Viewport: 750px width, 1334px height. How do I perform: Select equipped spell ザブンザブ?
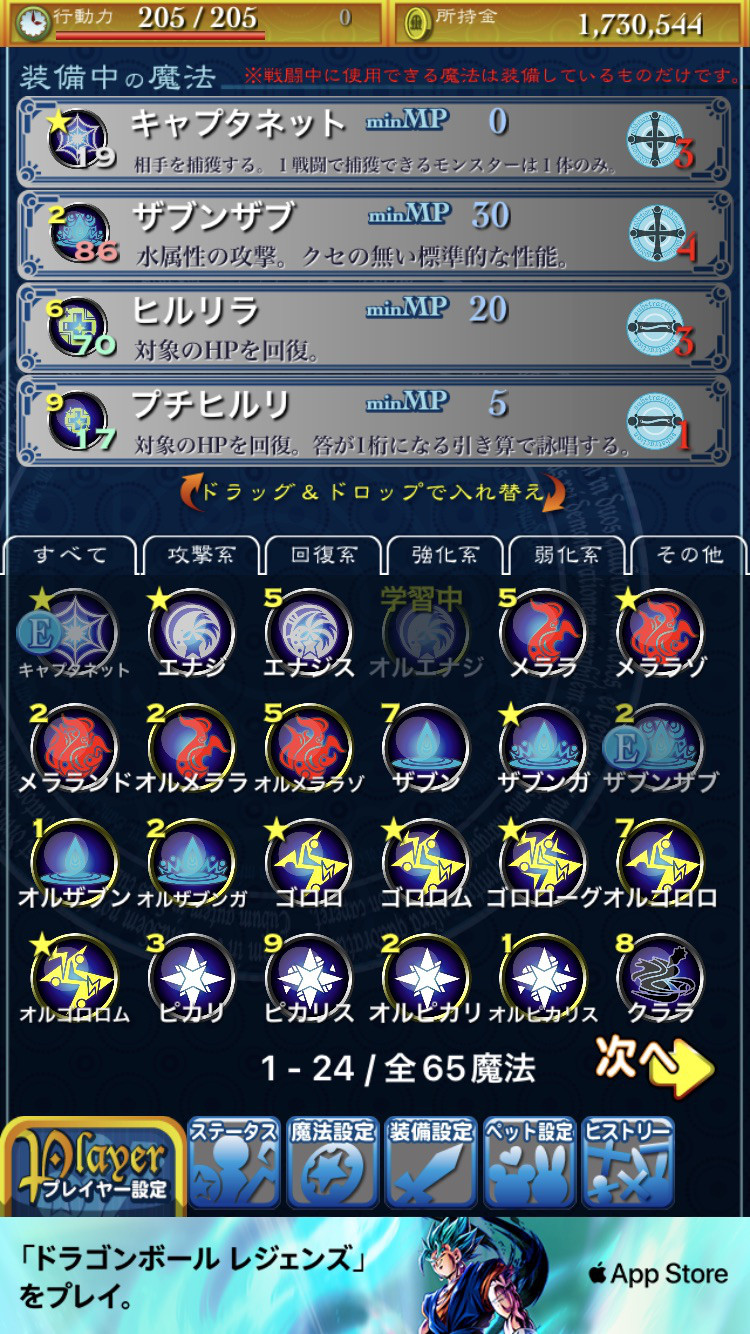tap(373, 236)
